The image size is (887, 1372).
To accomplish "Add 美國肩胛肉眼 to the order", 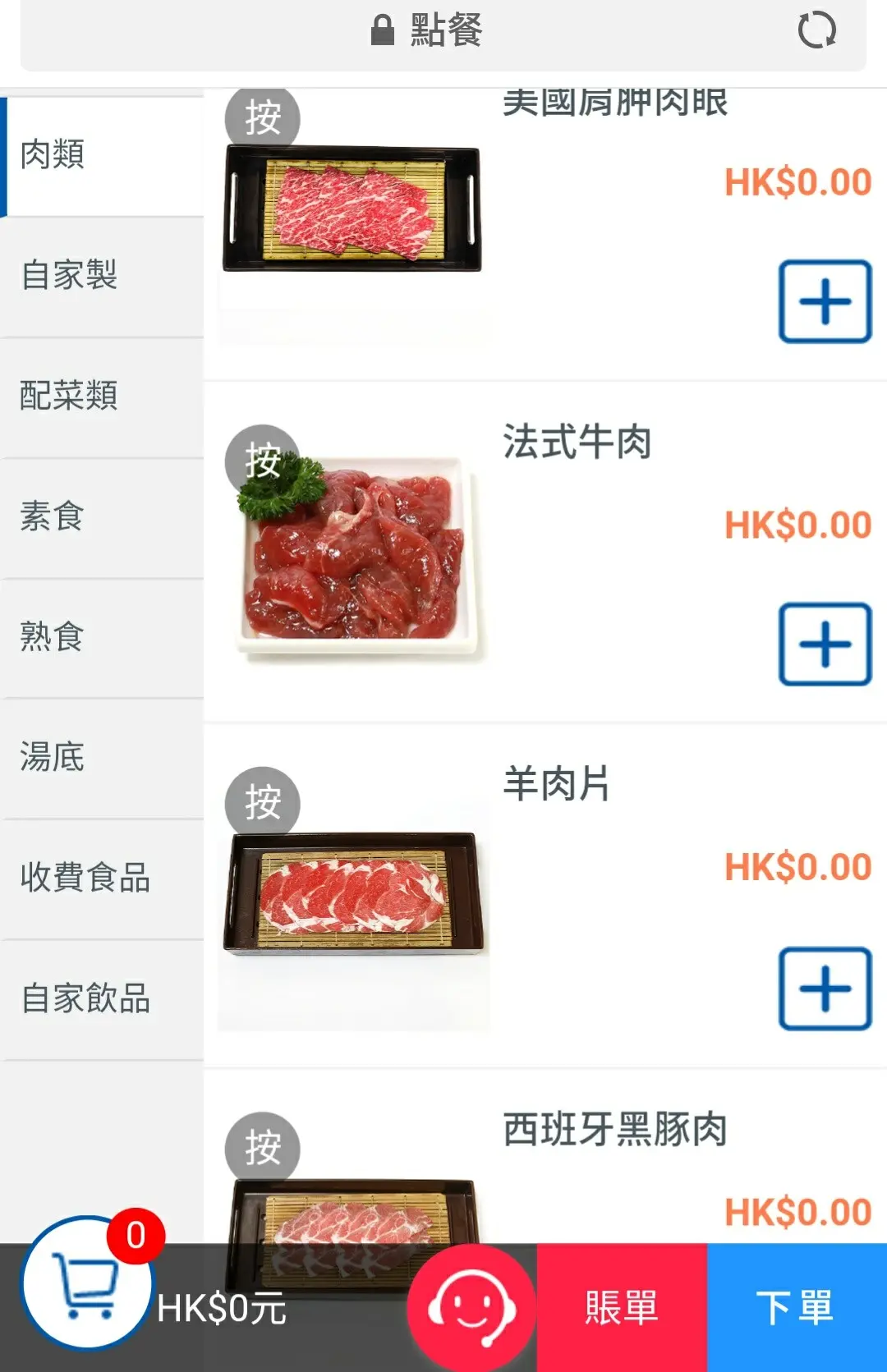I will click(825, 301).
